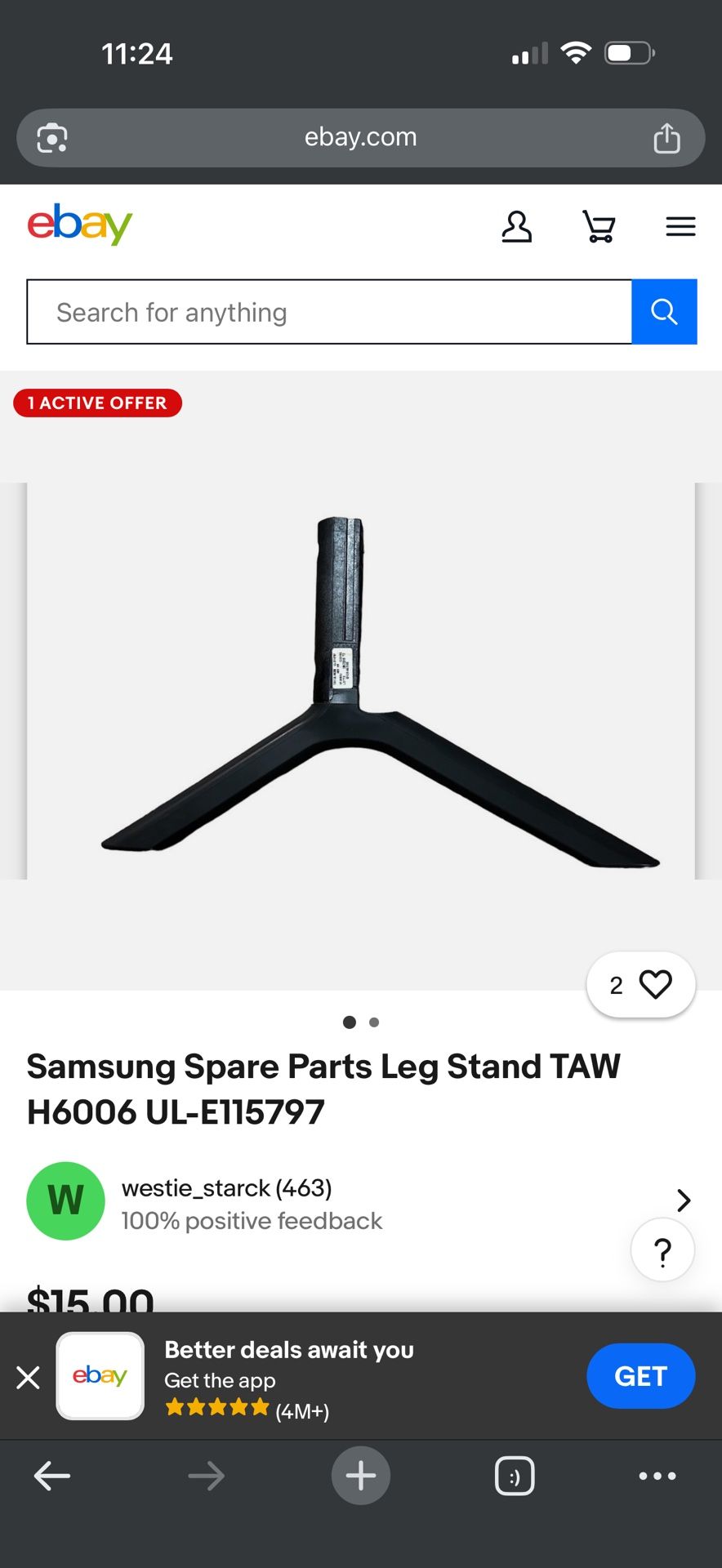The image size is (722, 1568).
Task: Expand the seller details chevron
Action: 683,1200
